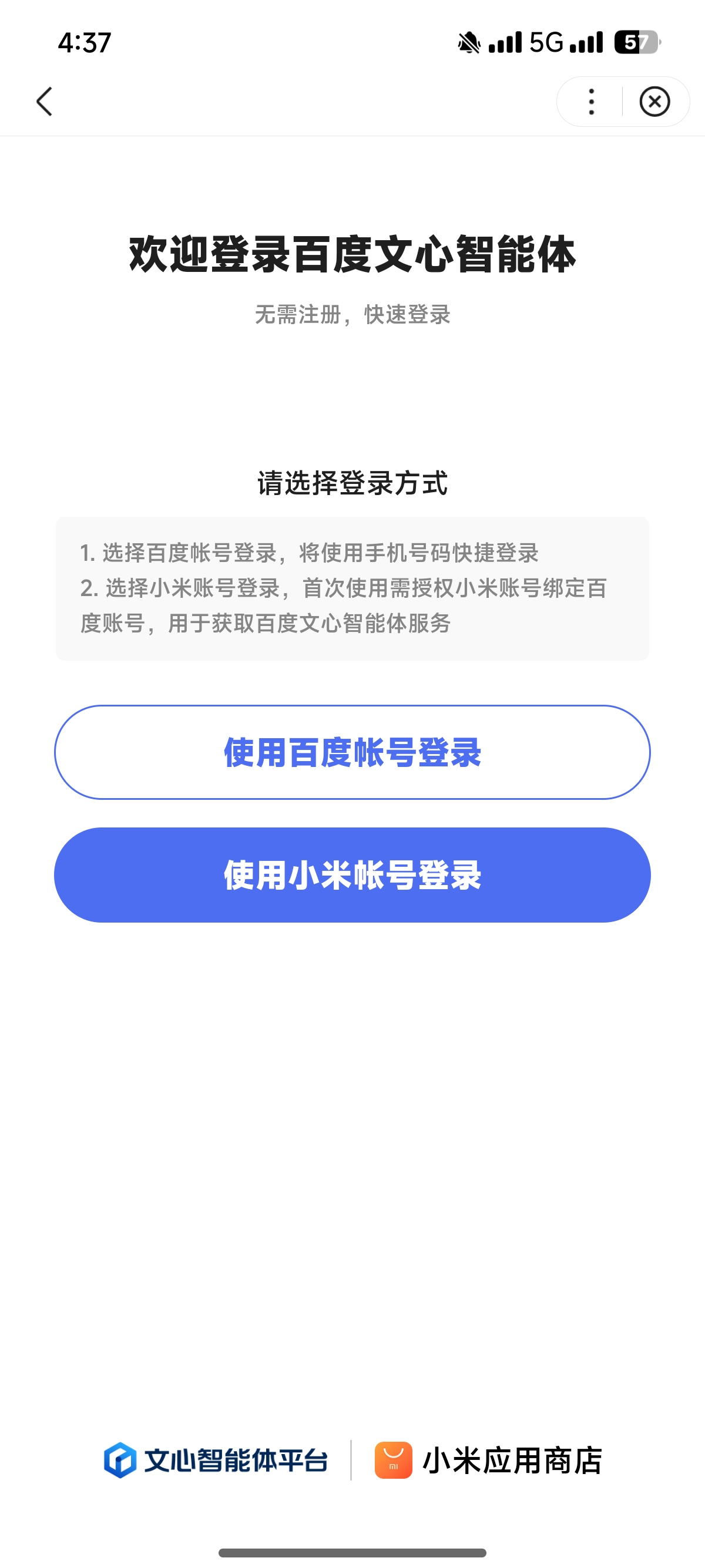Tap instruction line 1 about Baidu account login
This screenshot has height=1568, width=705.
[312, 553]
